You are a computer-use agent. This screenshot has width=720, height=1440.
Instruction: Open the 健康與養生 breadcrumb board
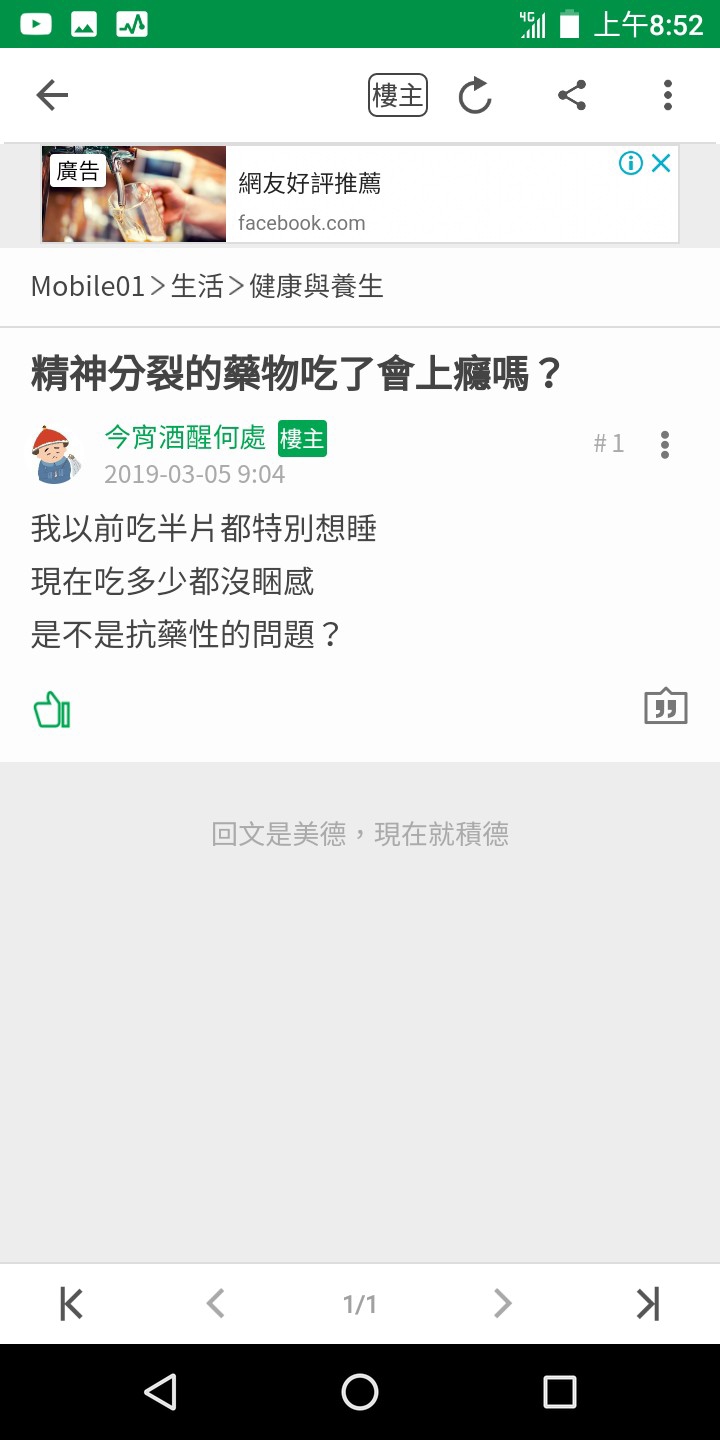pyautogui.click(x=316, y=287)
